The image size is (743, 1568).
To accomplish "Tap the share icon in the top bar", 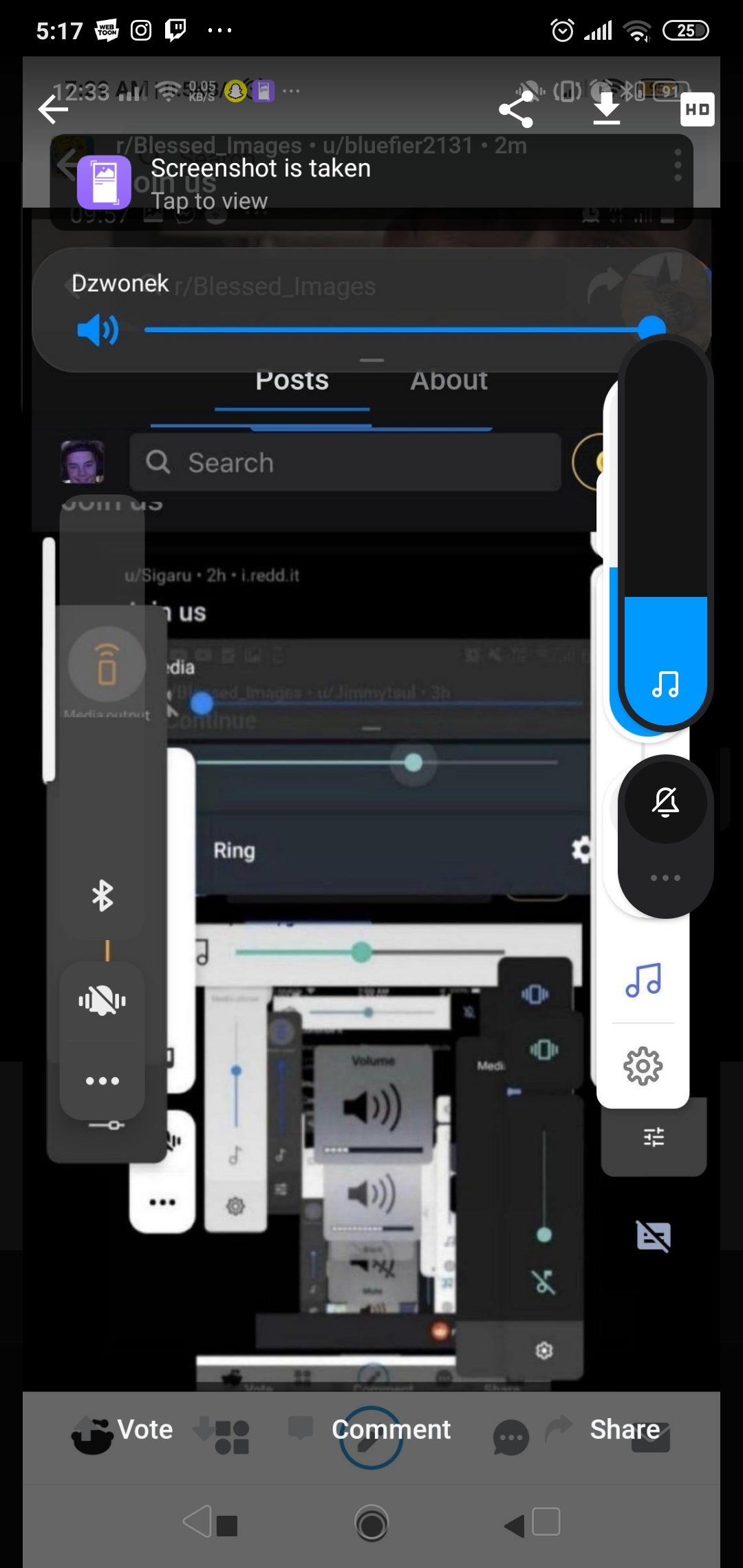I will (x=516, y=109).
